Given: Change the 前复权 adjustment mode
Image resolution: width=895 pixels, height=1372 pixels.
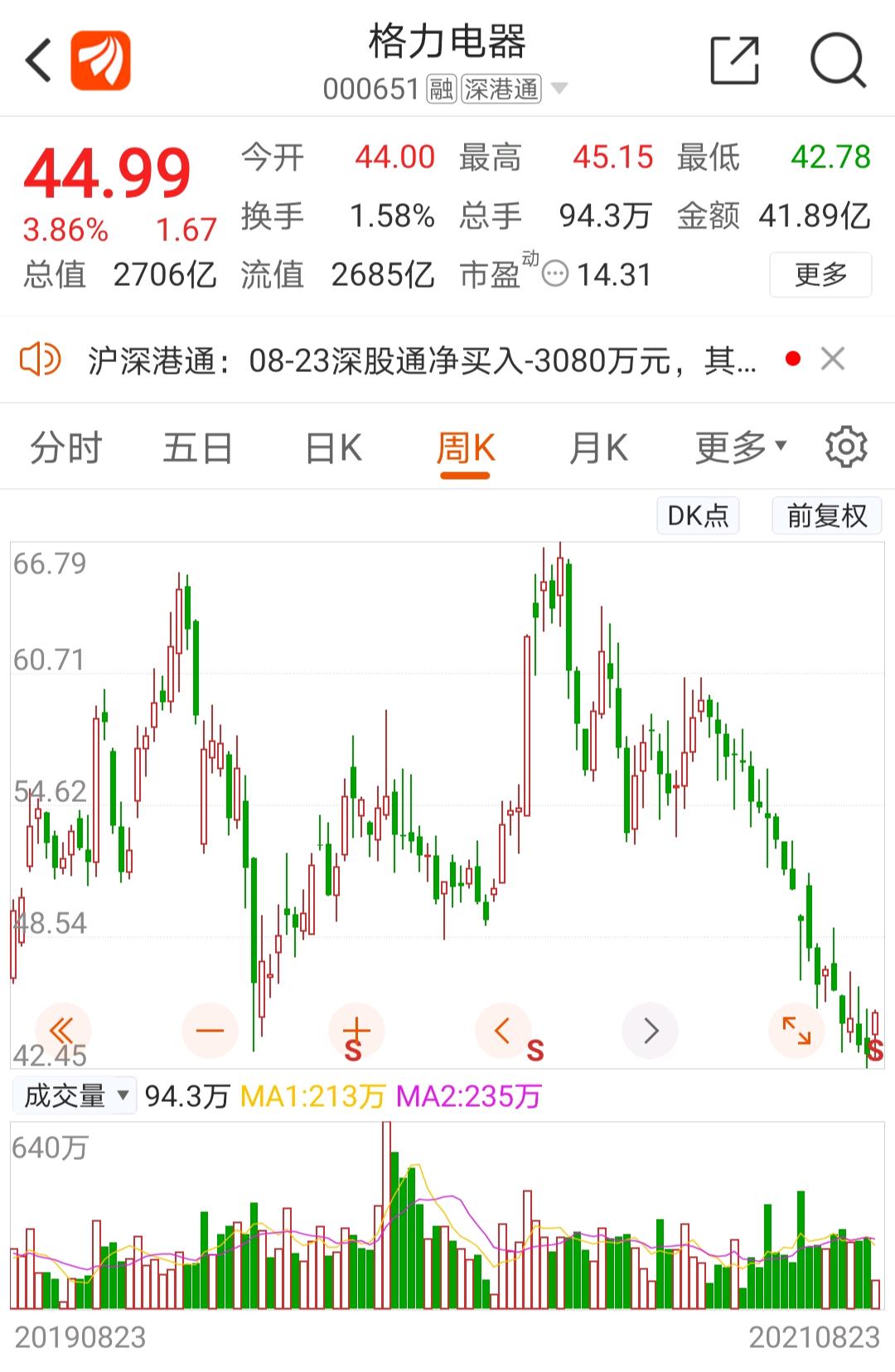Looking at the screenshot, I should 826,515.
